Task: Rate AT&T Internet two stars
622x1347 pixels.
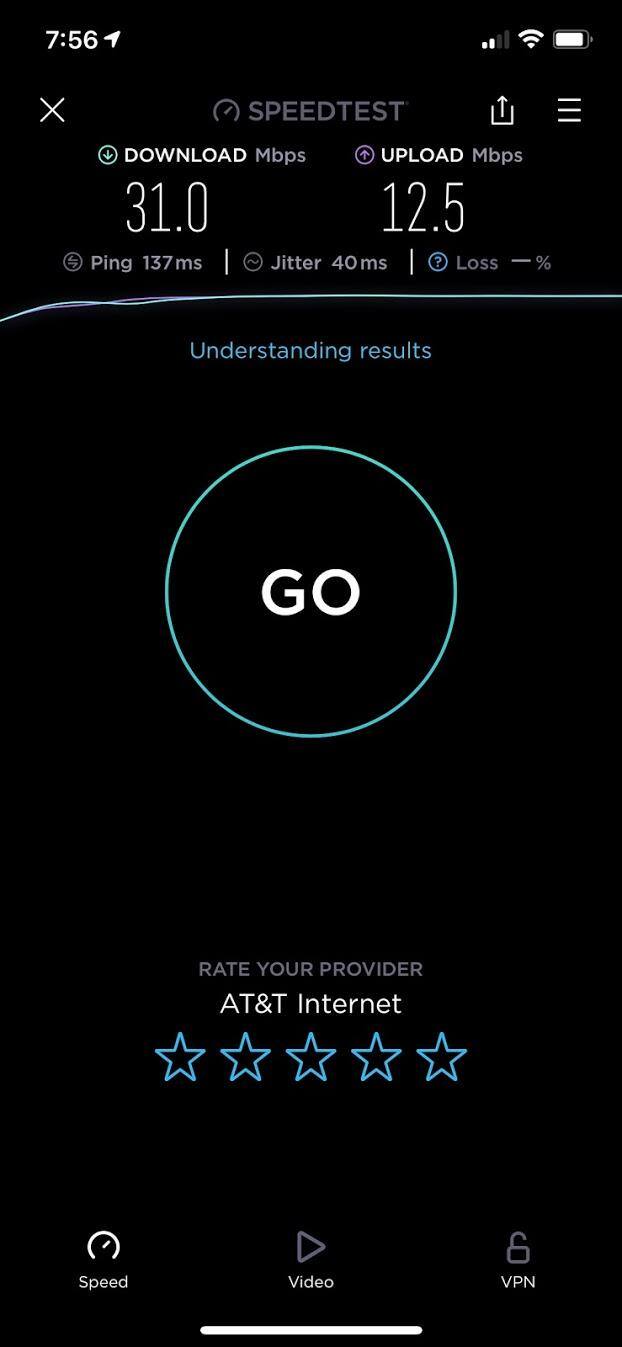Action: (245, 1058)
